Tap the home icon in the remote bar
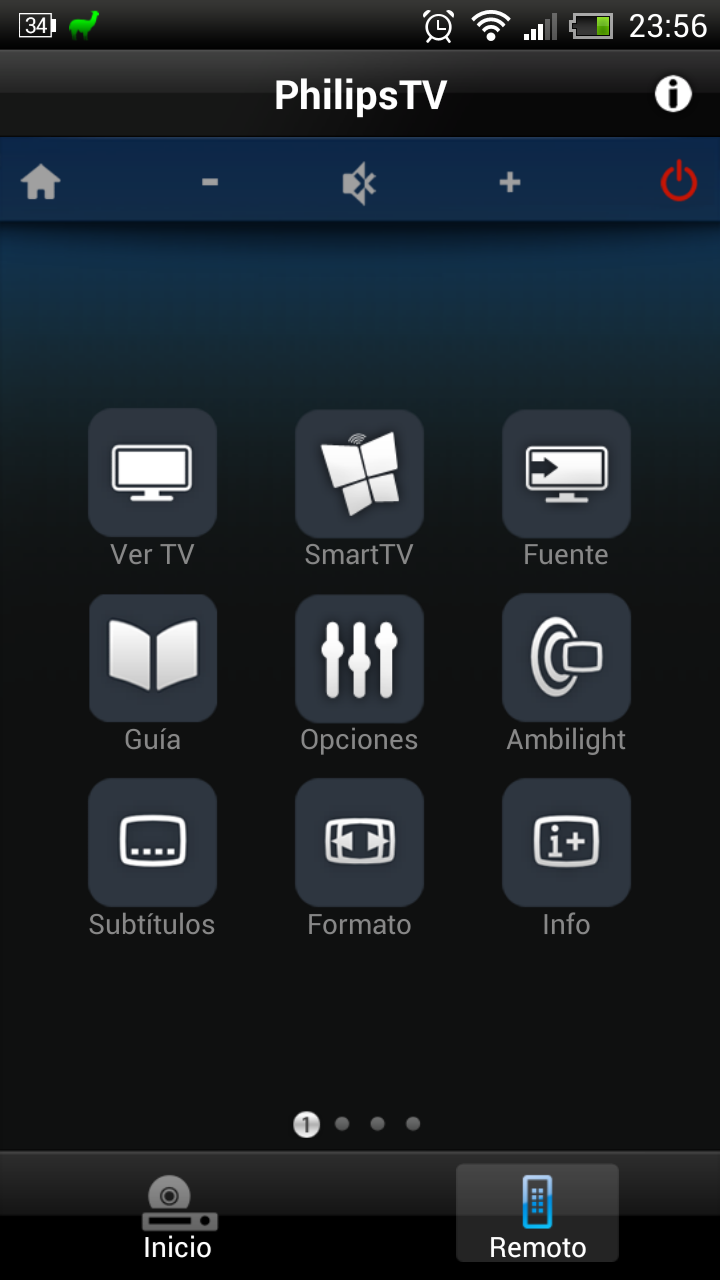The image size is (720, 1280). pos(41,183)
